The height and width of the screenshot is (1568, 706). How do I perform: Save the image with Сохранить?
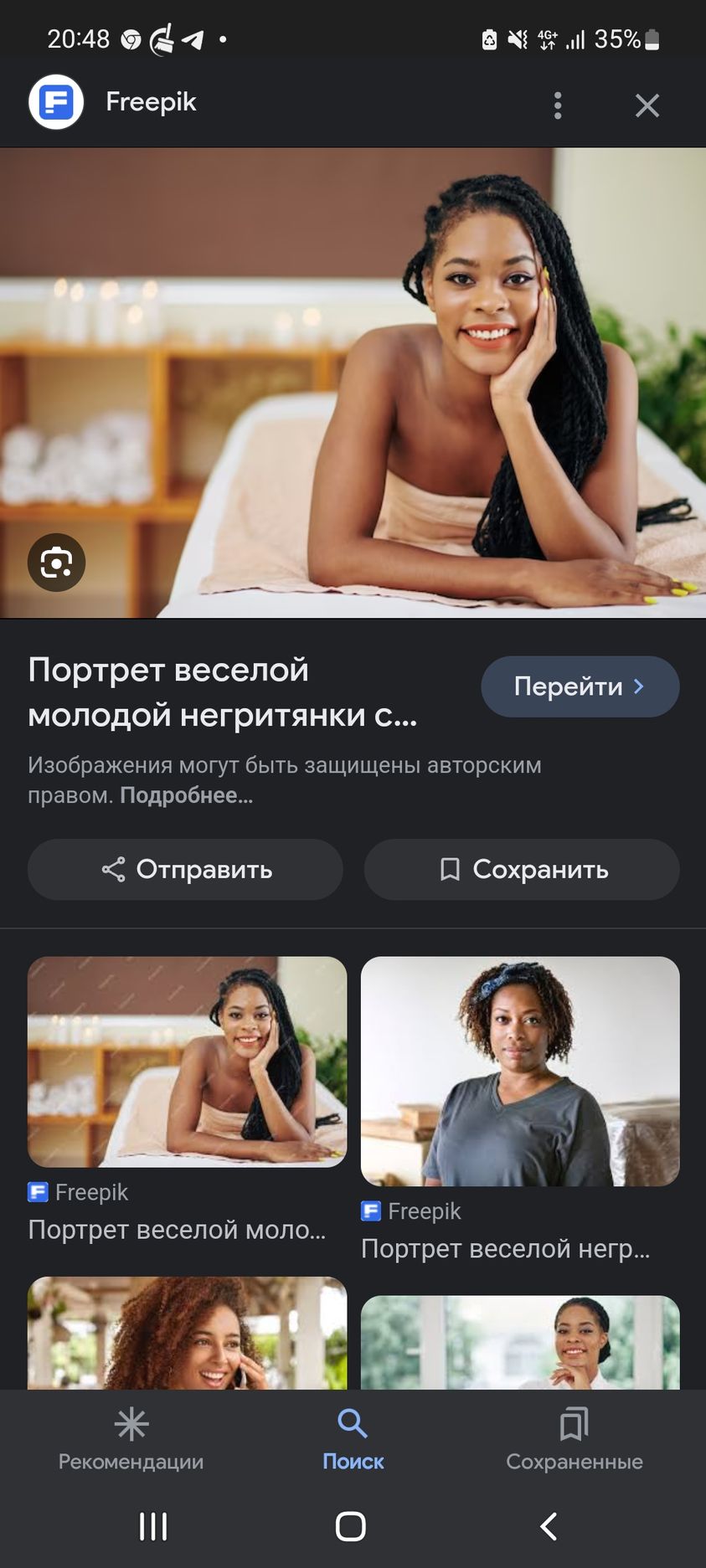pyautogui.click(x=522, y=870)
